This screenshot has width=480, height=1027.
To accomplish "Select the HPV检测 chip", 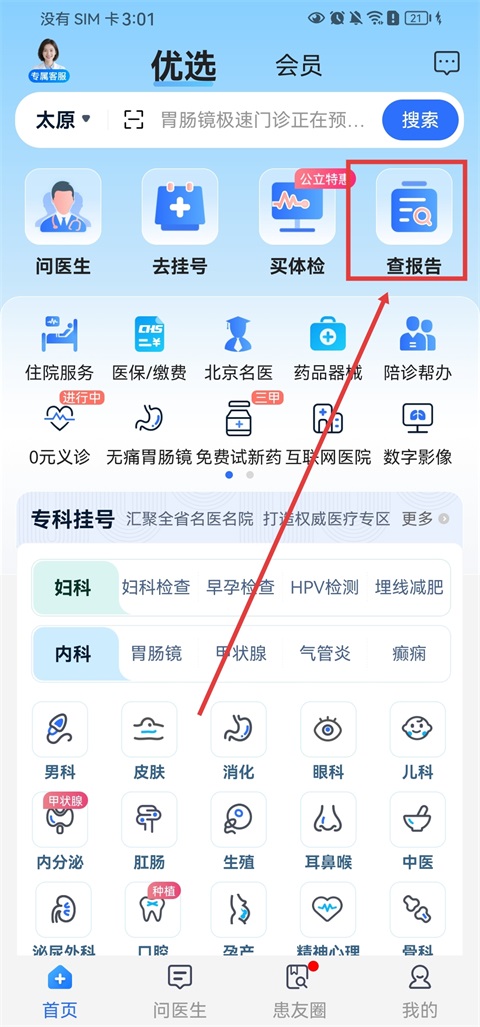I will (x=325, y=588).
